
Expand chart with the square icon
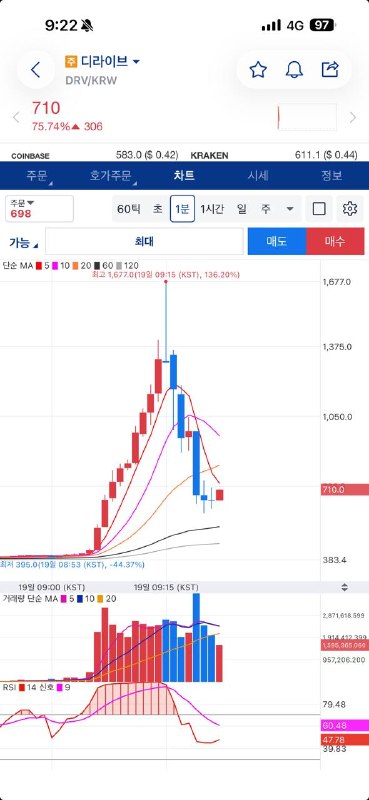[319, 209]
